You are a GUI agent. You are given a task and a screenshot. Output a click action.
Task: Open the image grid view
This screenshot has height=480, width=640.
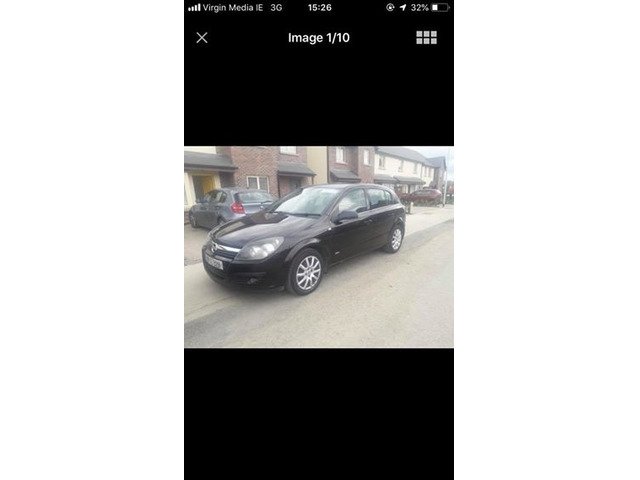(426, 38)
